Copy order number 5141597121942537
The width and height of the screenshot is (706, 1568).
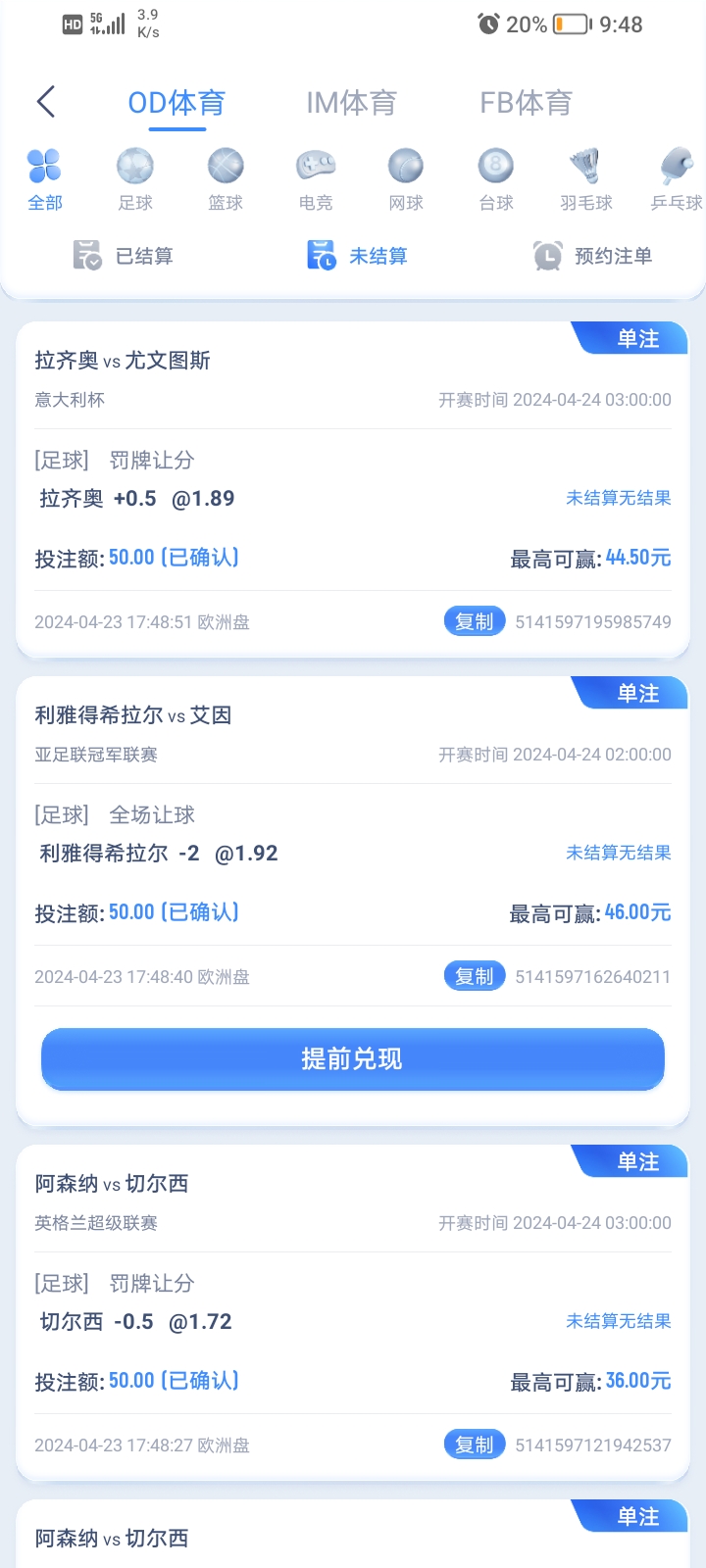coord(475,1445)
